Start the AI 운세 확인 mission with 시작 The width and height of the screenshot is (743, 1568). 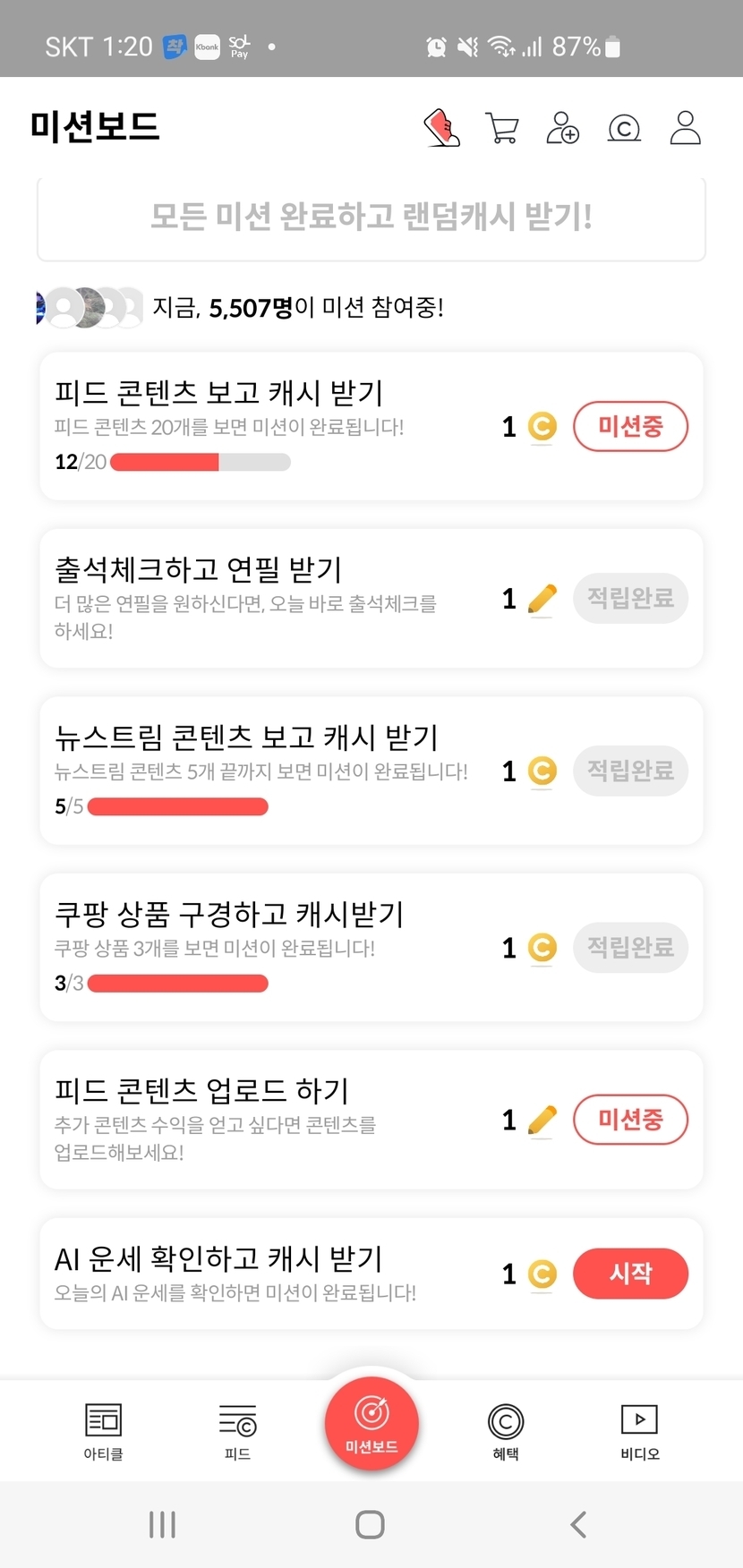click(630, 1274)
